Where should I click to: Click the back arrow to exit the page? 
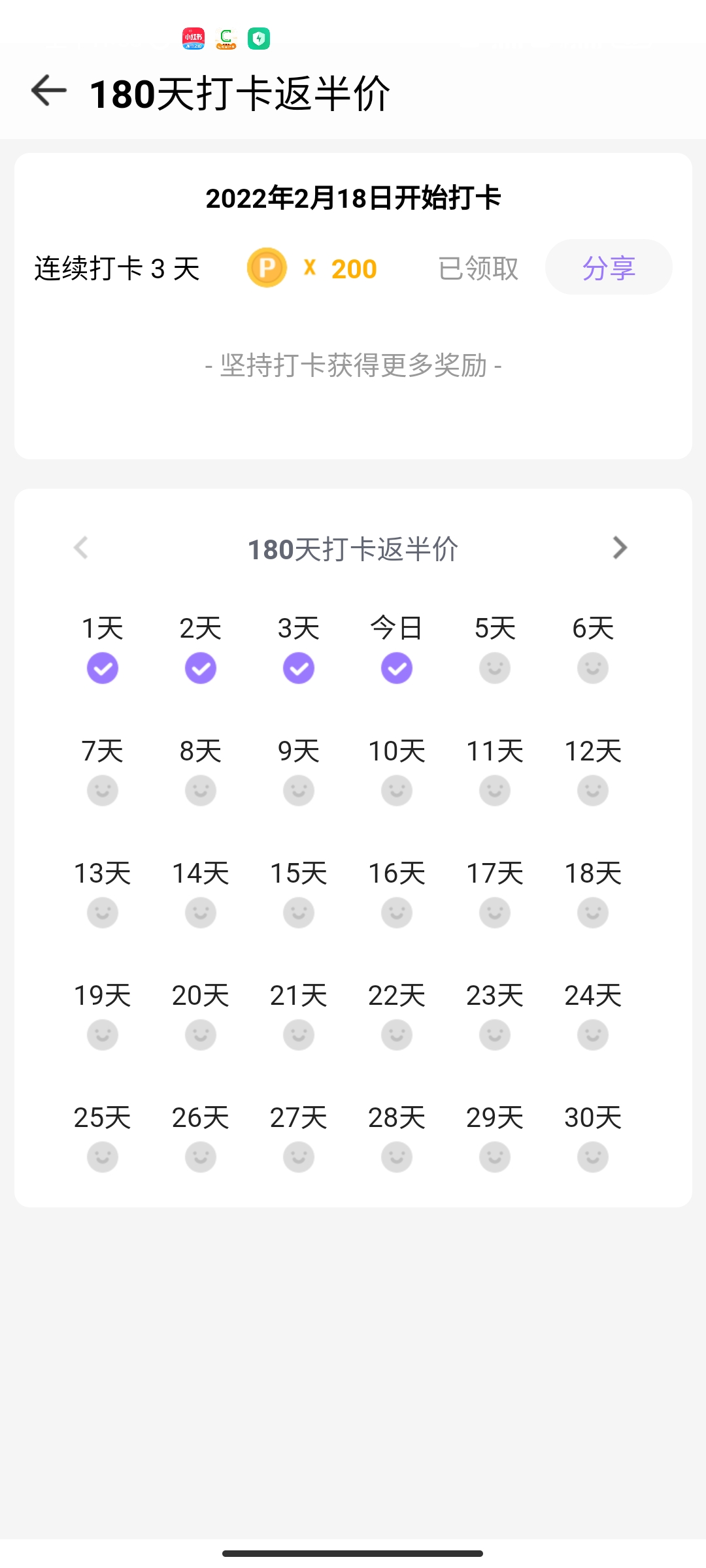(x=49, y=91)
